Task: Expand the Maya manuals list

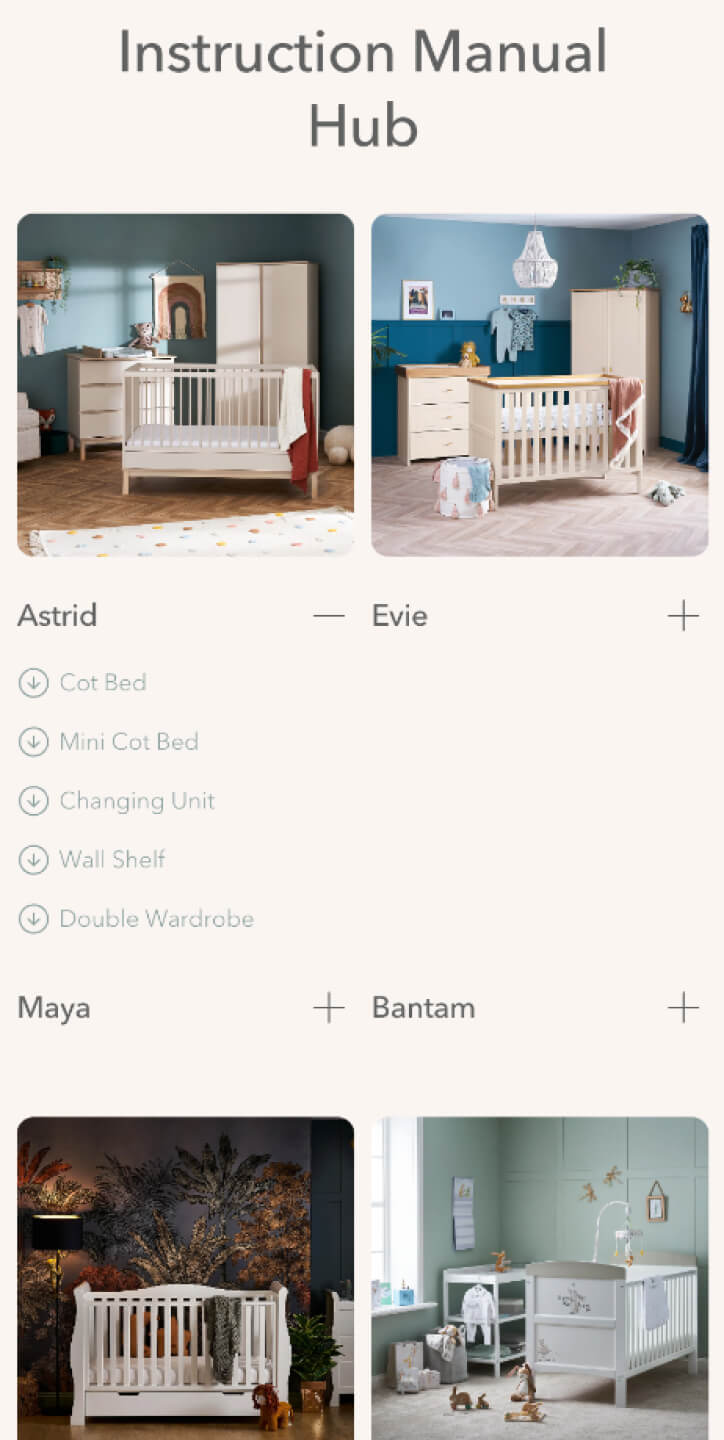Action: pos(328,1008)
